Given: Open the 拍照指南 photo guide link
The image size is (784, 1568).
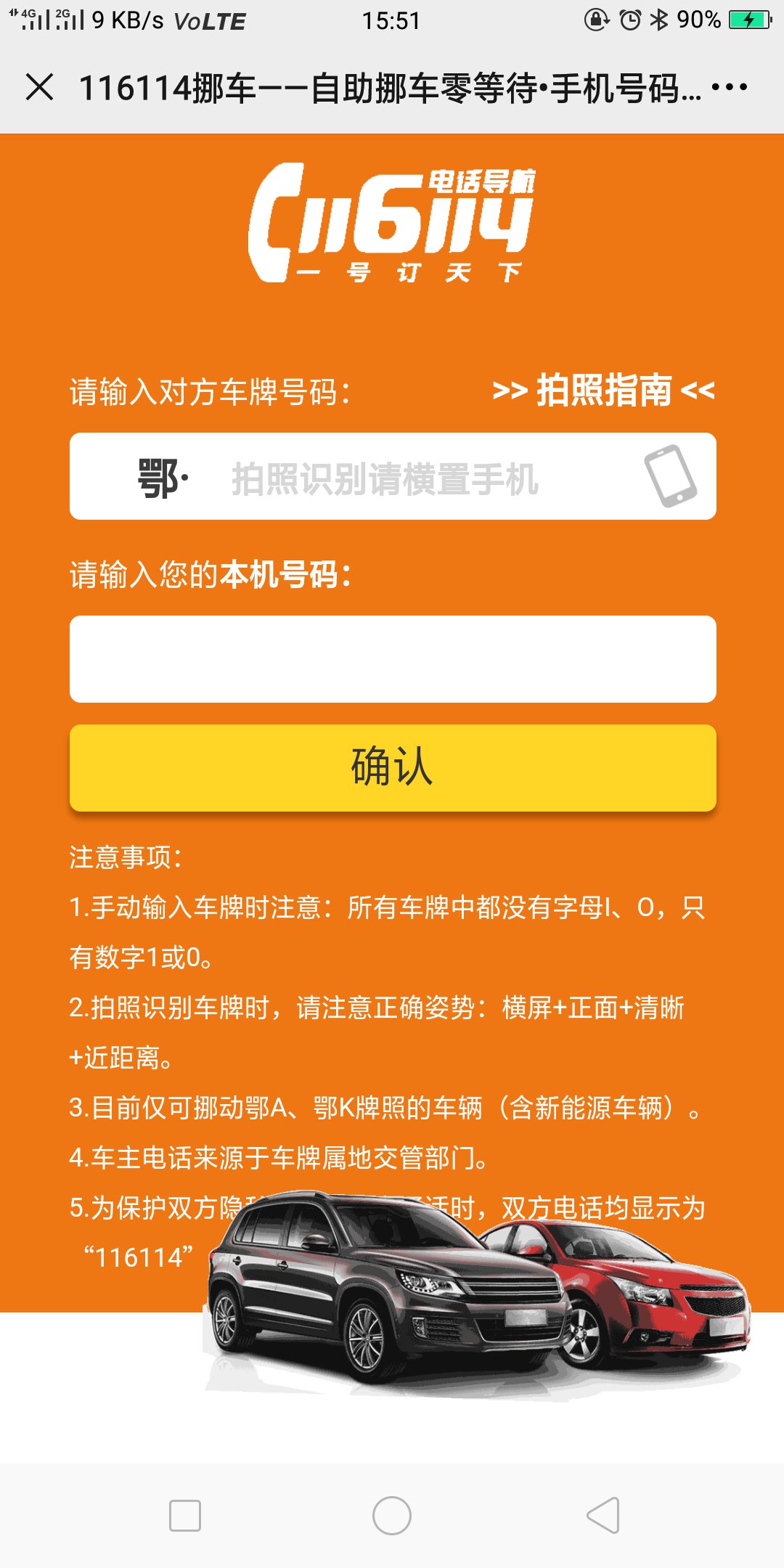Looking at the screenshot, I should tap(603, 391).
